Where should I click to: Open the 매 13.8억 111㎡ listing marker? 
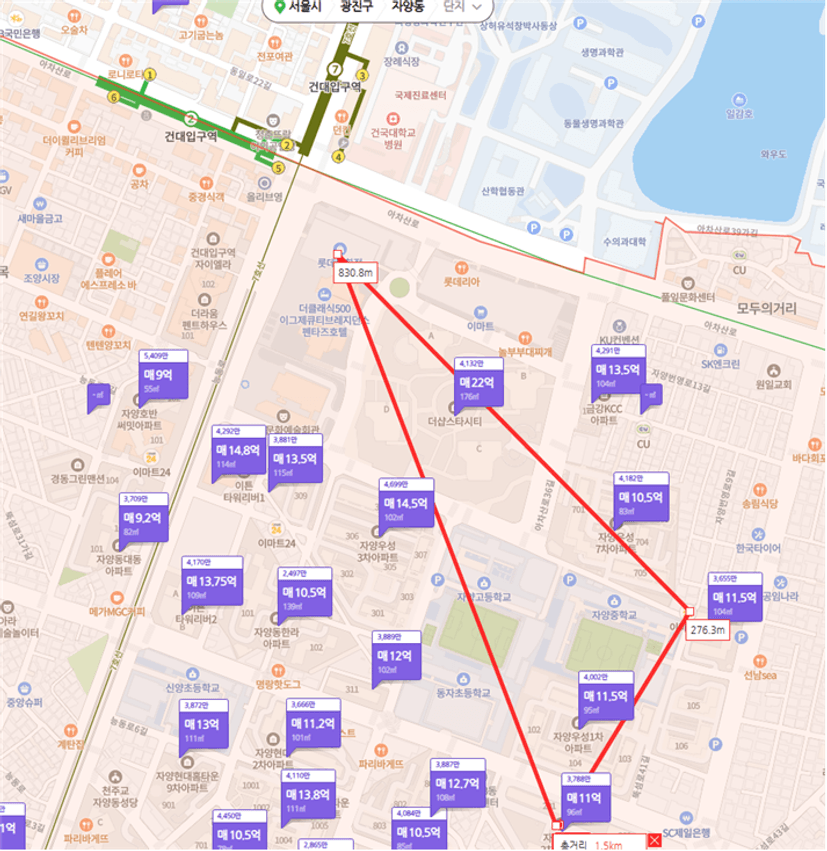(308, 796)
